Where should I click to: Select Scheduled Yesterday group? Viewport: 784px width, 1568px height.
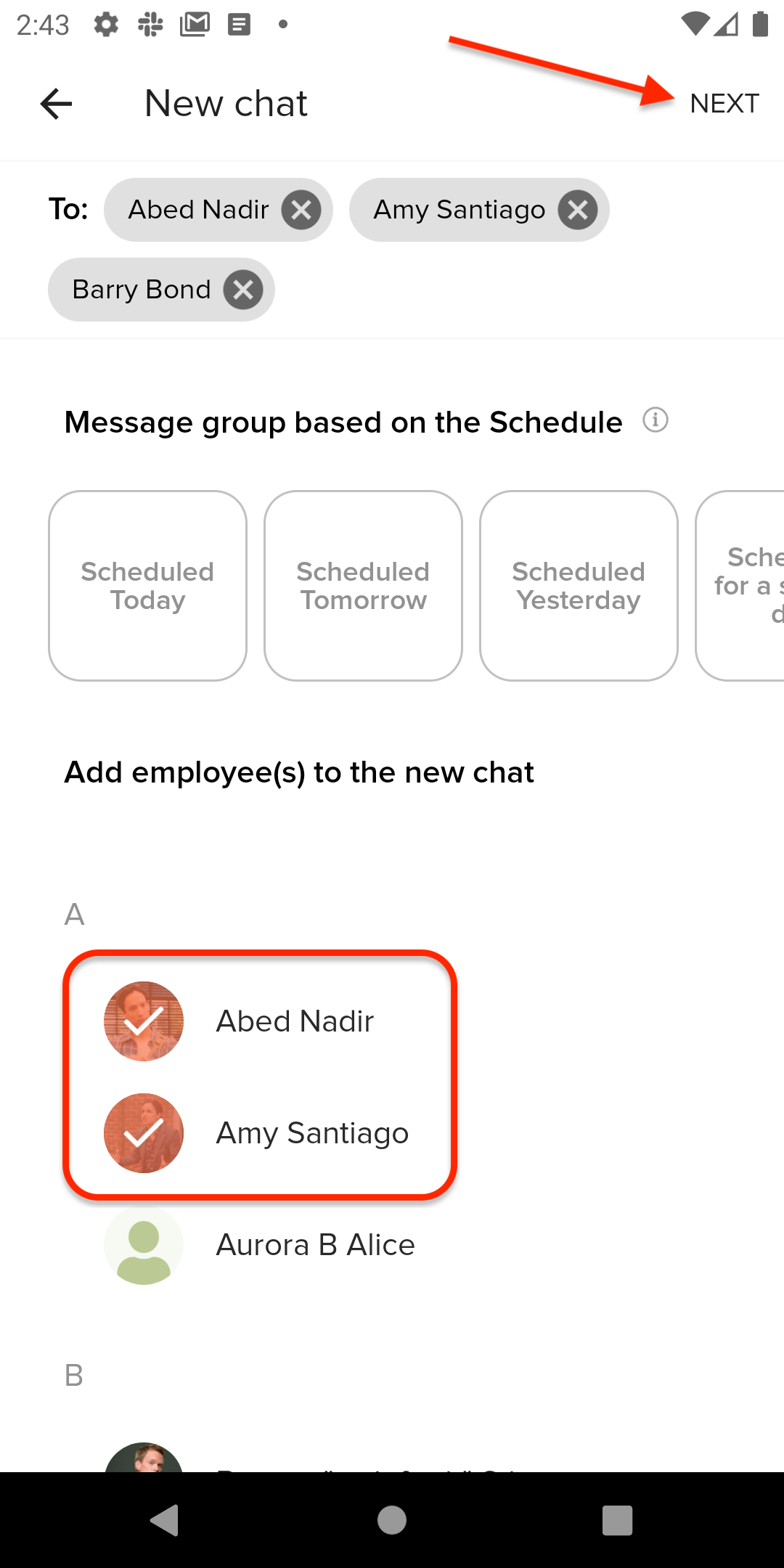(579, 586)
